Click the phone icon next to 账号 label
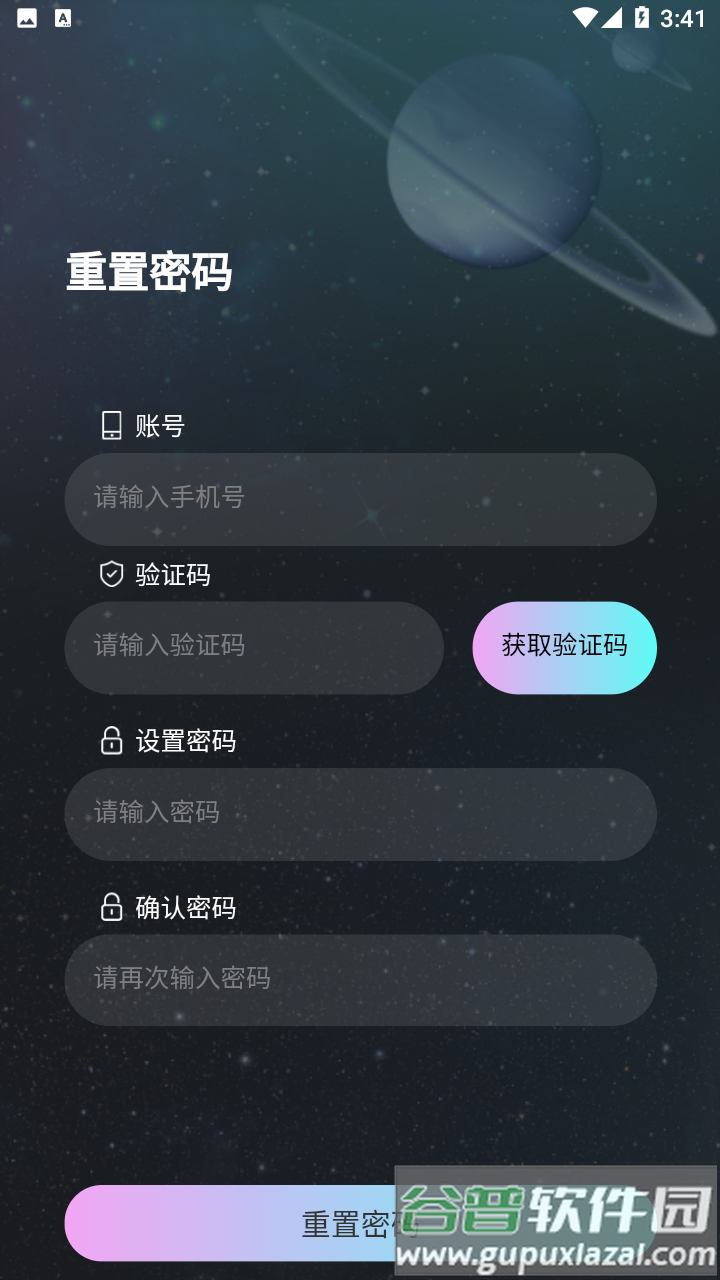720x1280 pixels. click(110, 425)
